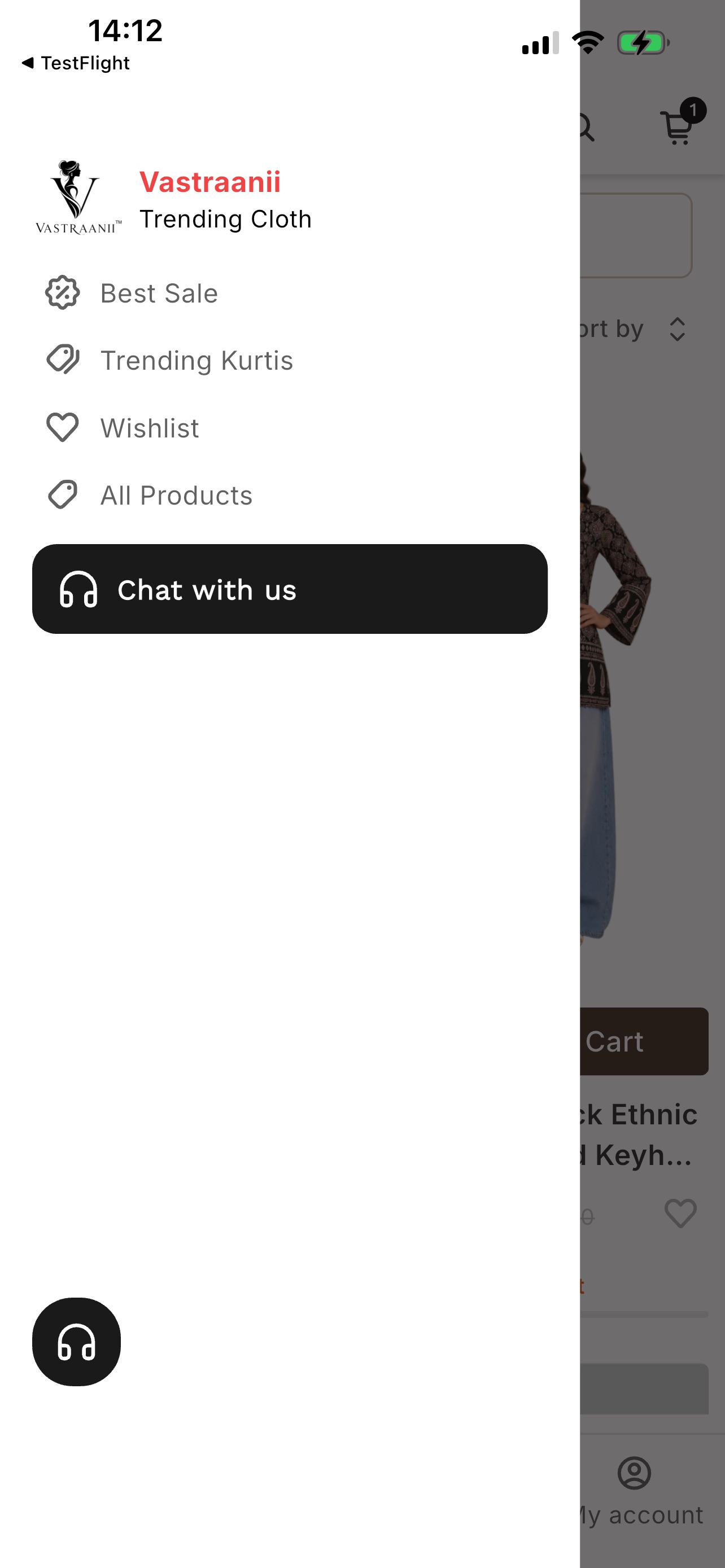Open the floating headphones support button

77,1342
